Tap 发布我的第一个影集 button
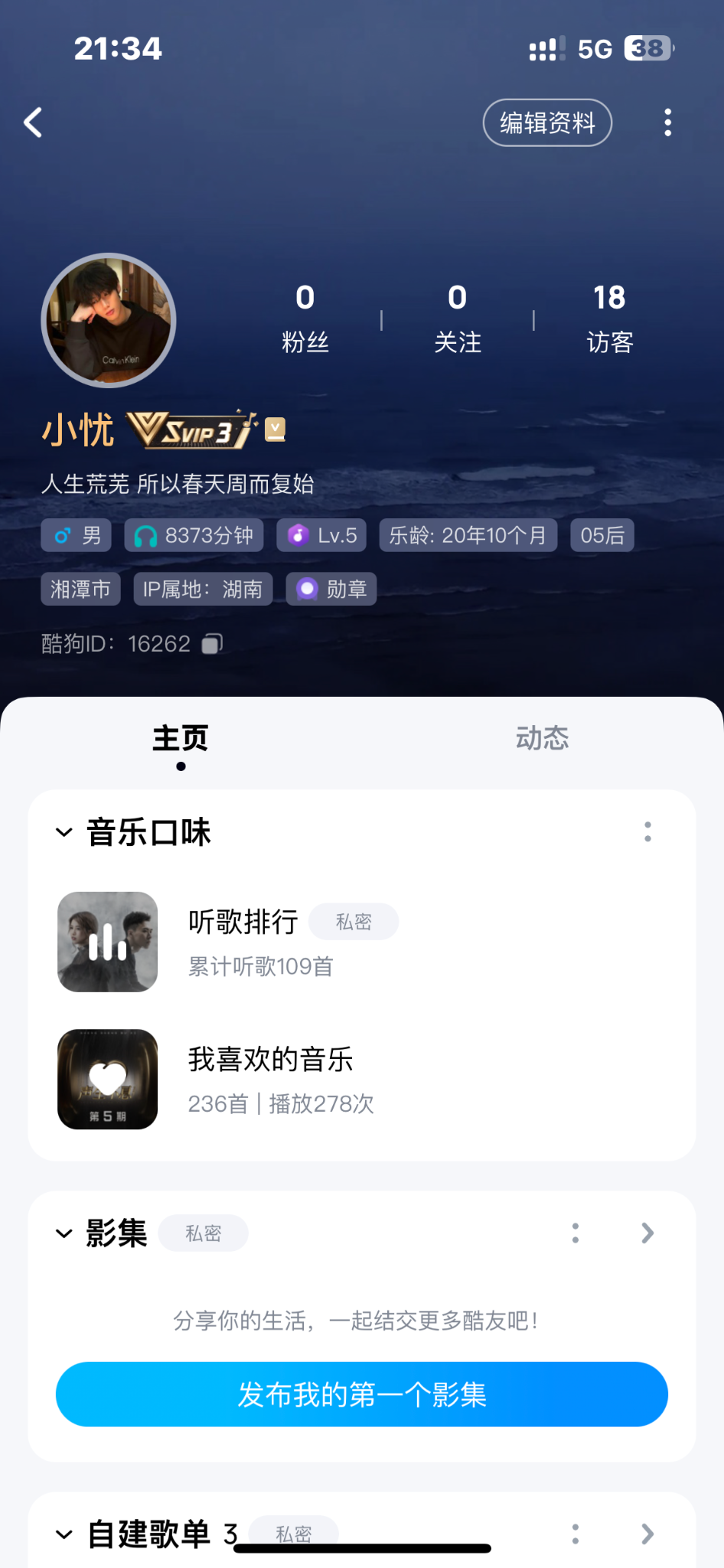Image resolution: width=724 pixels, height=1568 pixels. click(362, 1394)
